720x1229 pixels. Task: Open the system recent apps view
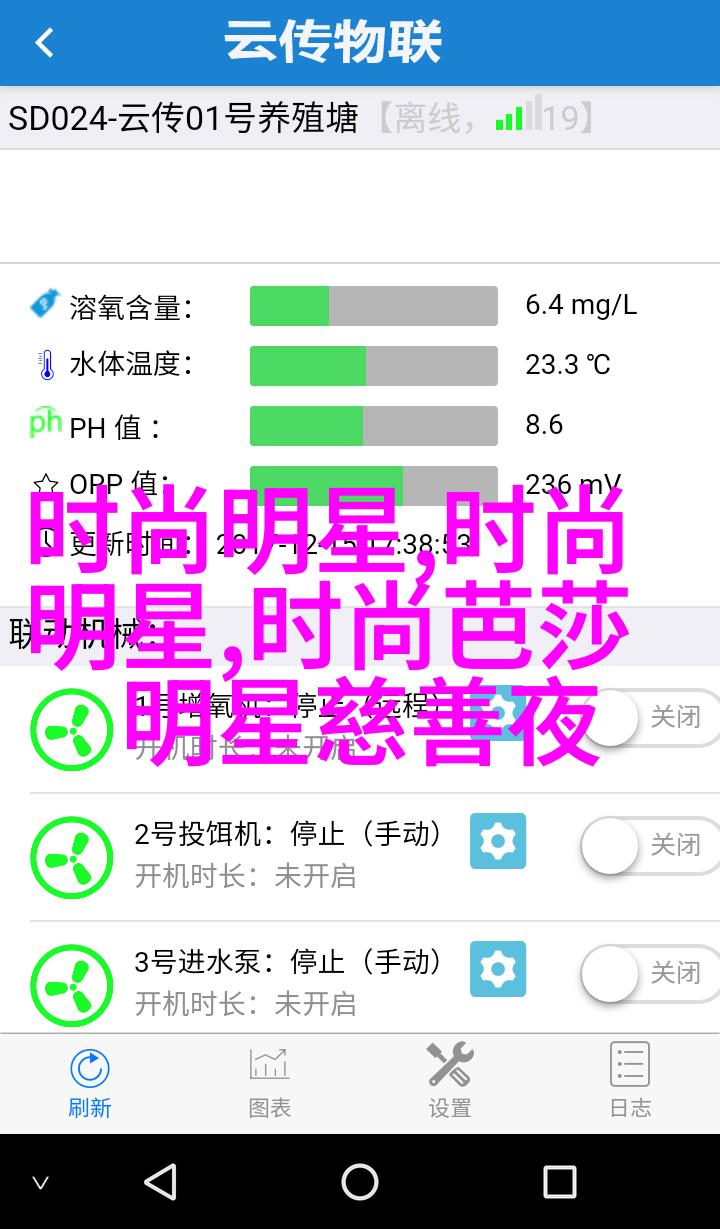(560, 1182)
